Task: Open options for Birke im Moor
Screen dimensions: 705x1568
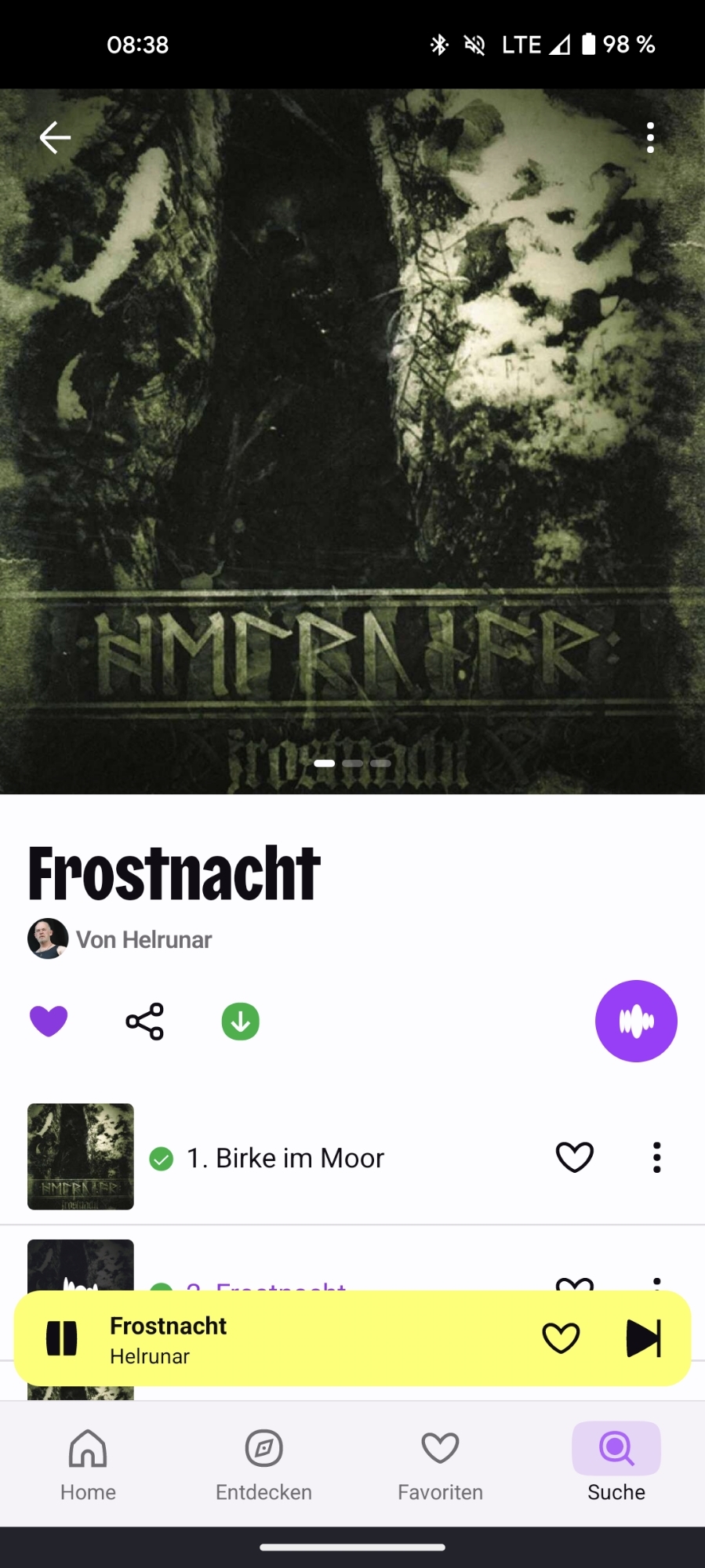Action: point(657,1157)
